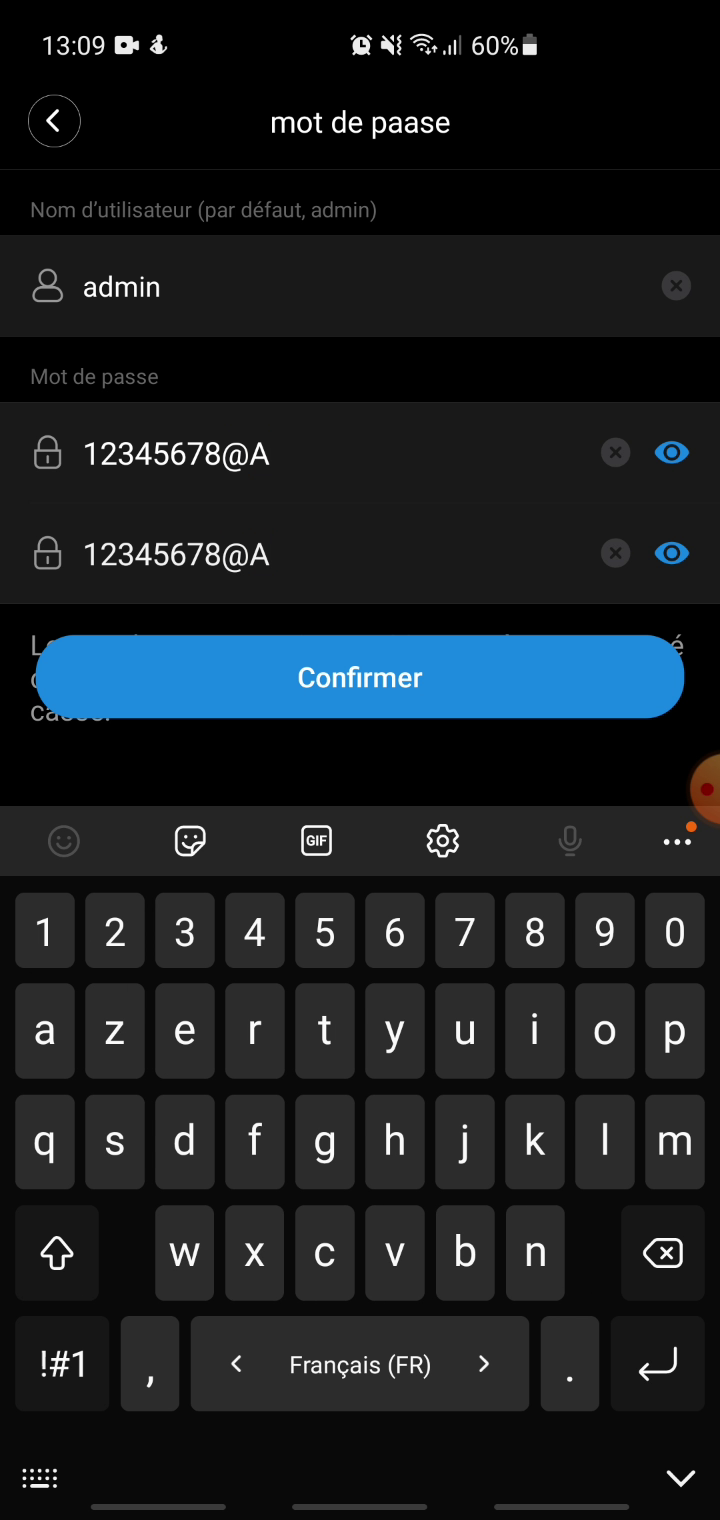Open the GIF keyboard
Screen dimensions: 720x1520
(x=316, y=841)
